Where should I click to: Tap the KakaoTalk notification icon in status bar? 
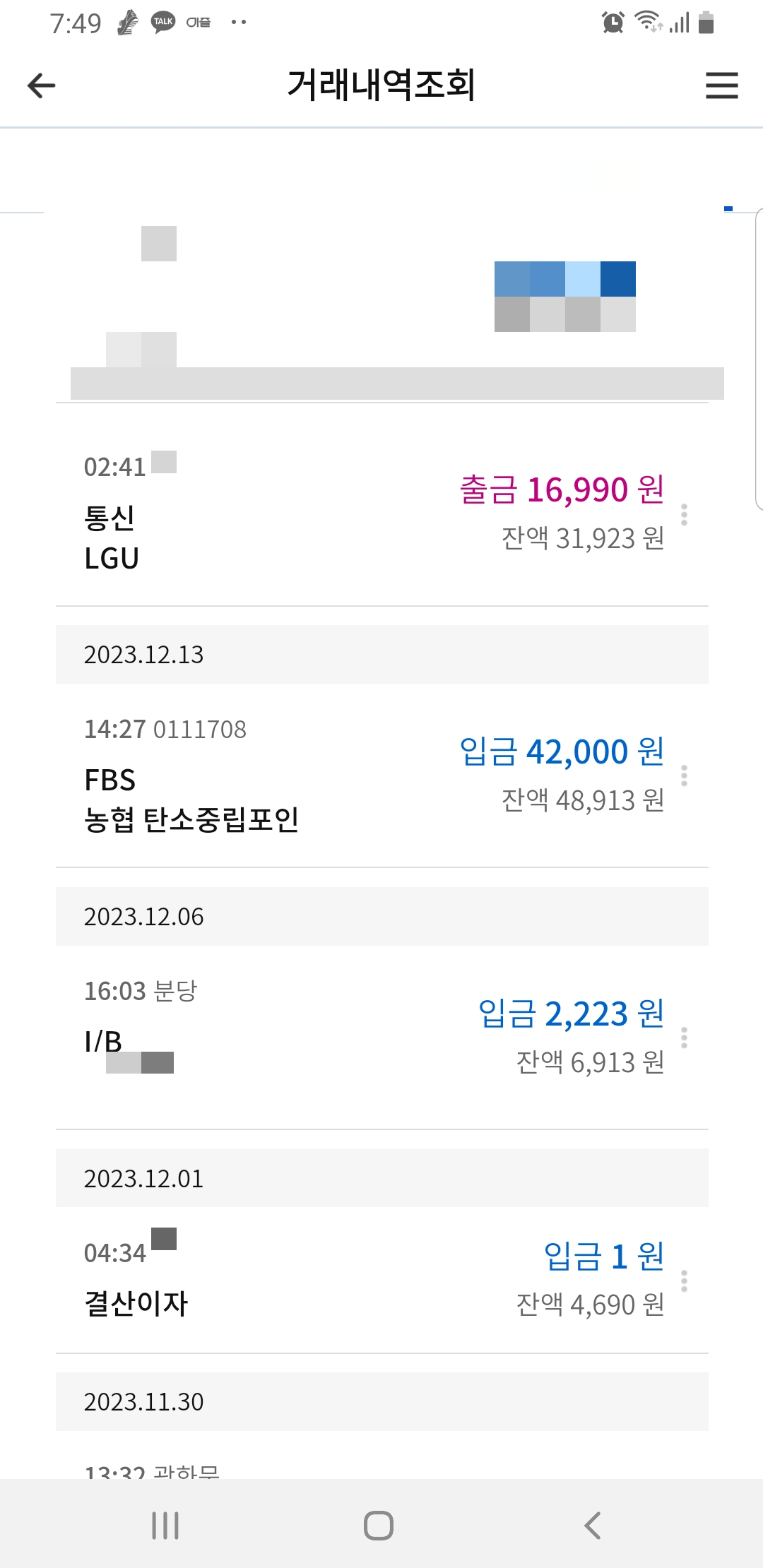pyautogui.click(x=162, y=21)
